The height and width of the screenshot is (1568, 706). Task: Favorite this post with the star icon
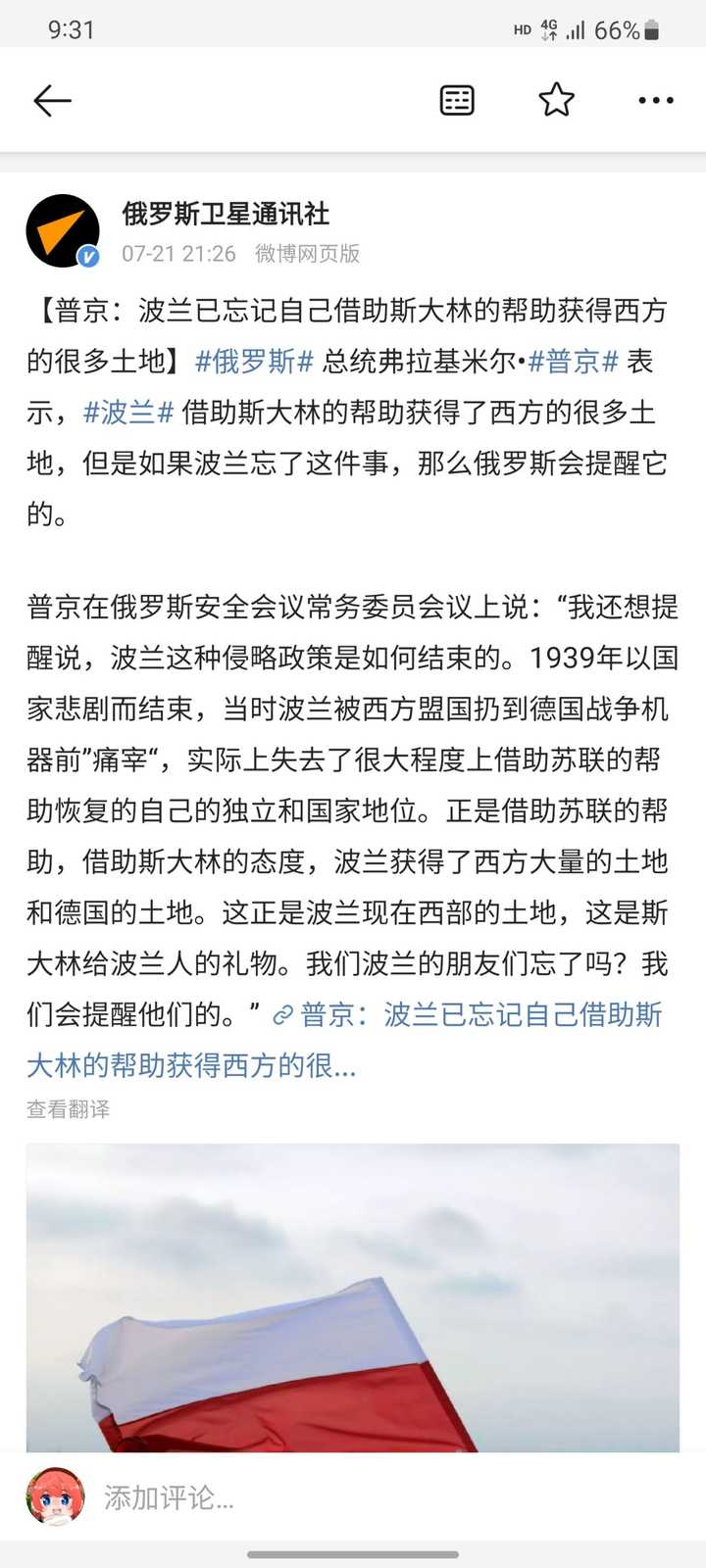point(556,100)
